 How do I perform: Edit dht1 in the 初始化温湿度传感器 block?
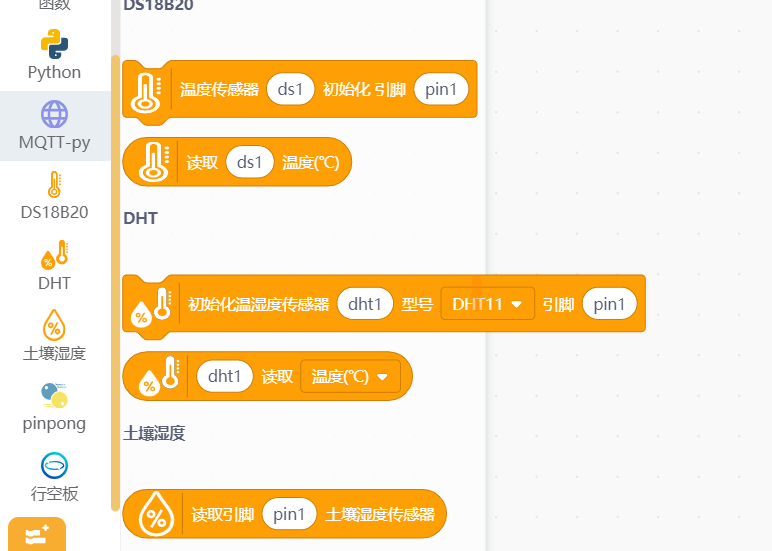365,304
